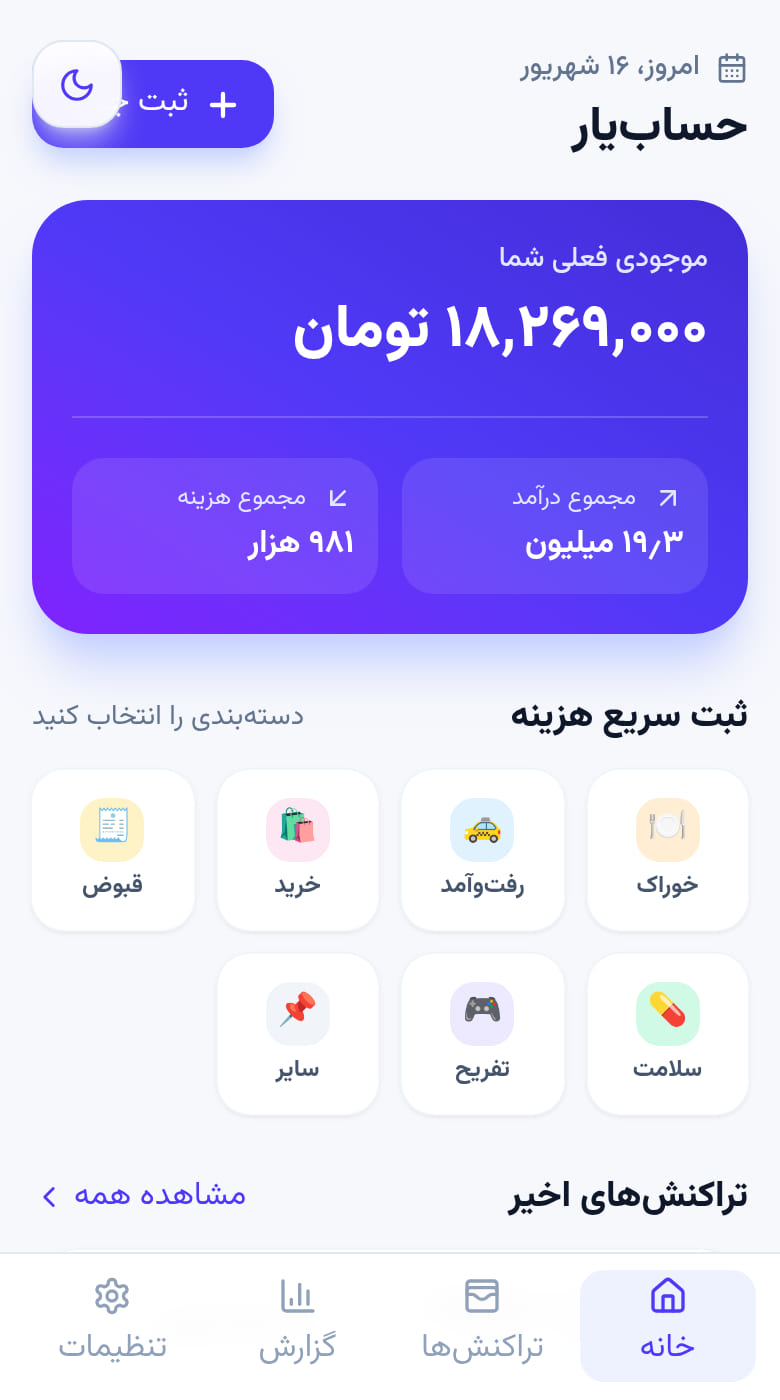Select the قبوض category

coord(113,850)
